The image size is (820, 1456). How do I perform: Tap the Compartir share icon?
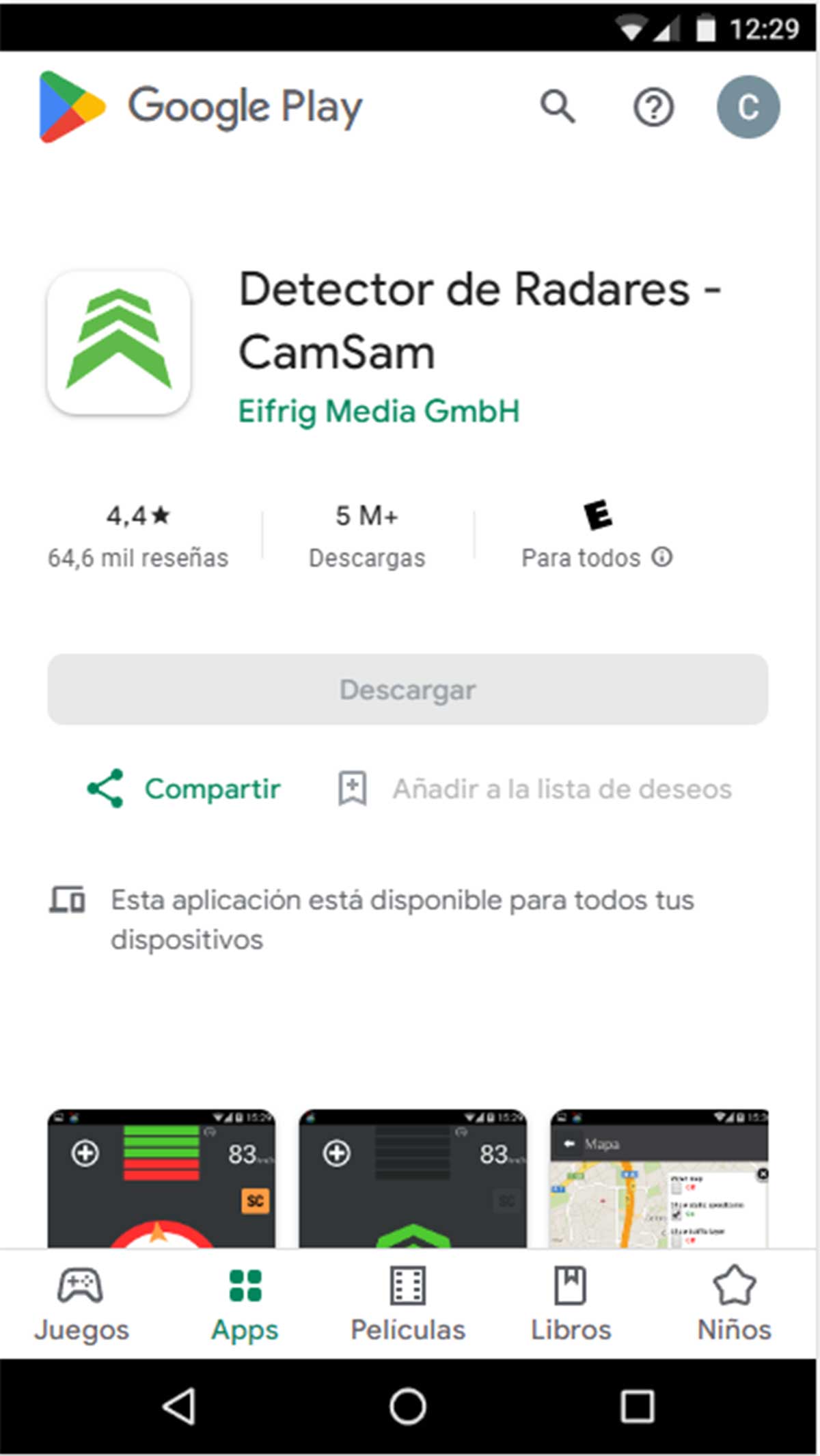tap(106, 787)
